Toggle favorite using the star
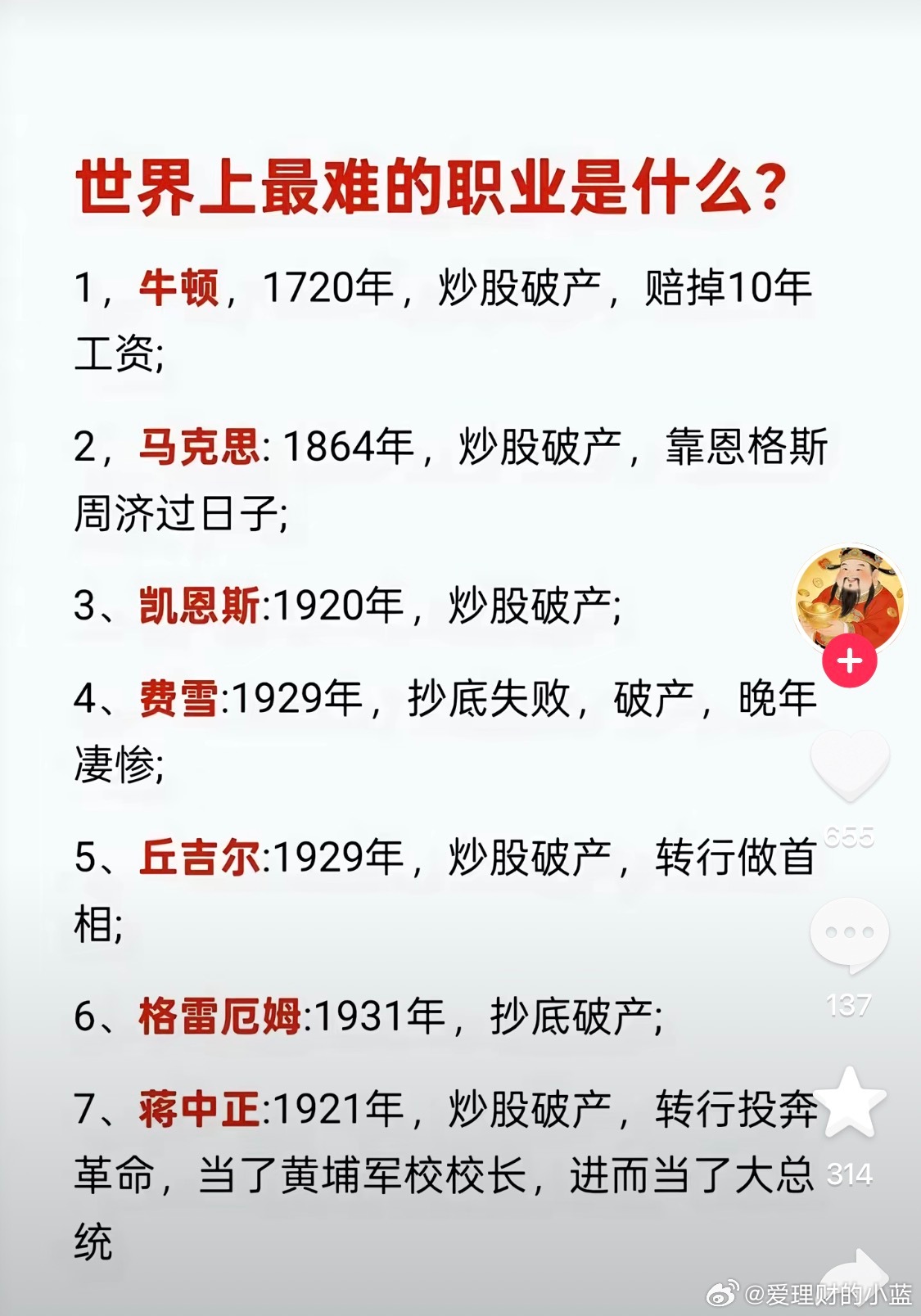The width and height of the screenshot is (921, 1316). 850,1101
